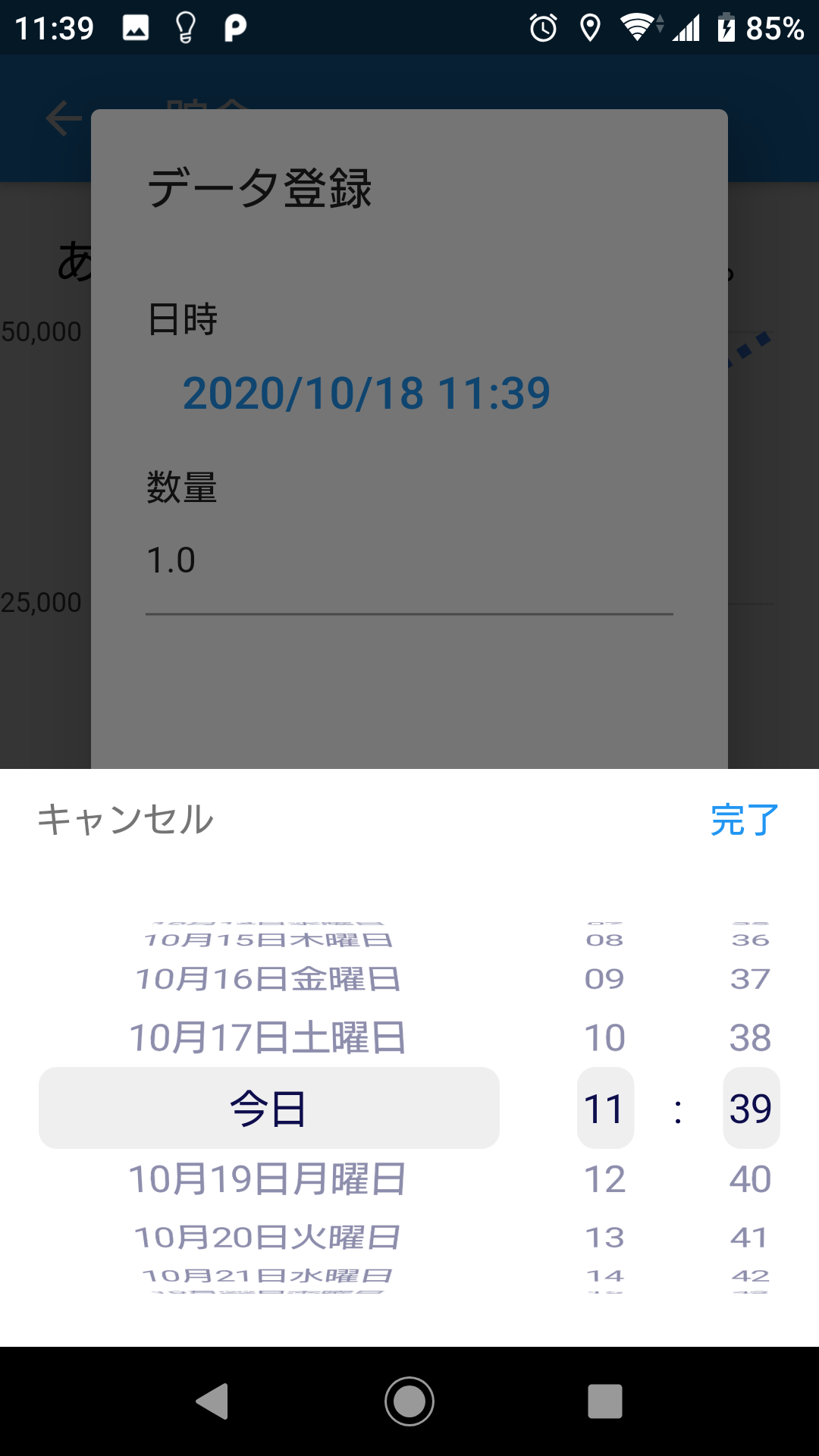Select 10月17日土曜日 in the date wheel
The width and height of the screenshot is (819, 1456).
pyautogui.click(x=268, y=1037)
